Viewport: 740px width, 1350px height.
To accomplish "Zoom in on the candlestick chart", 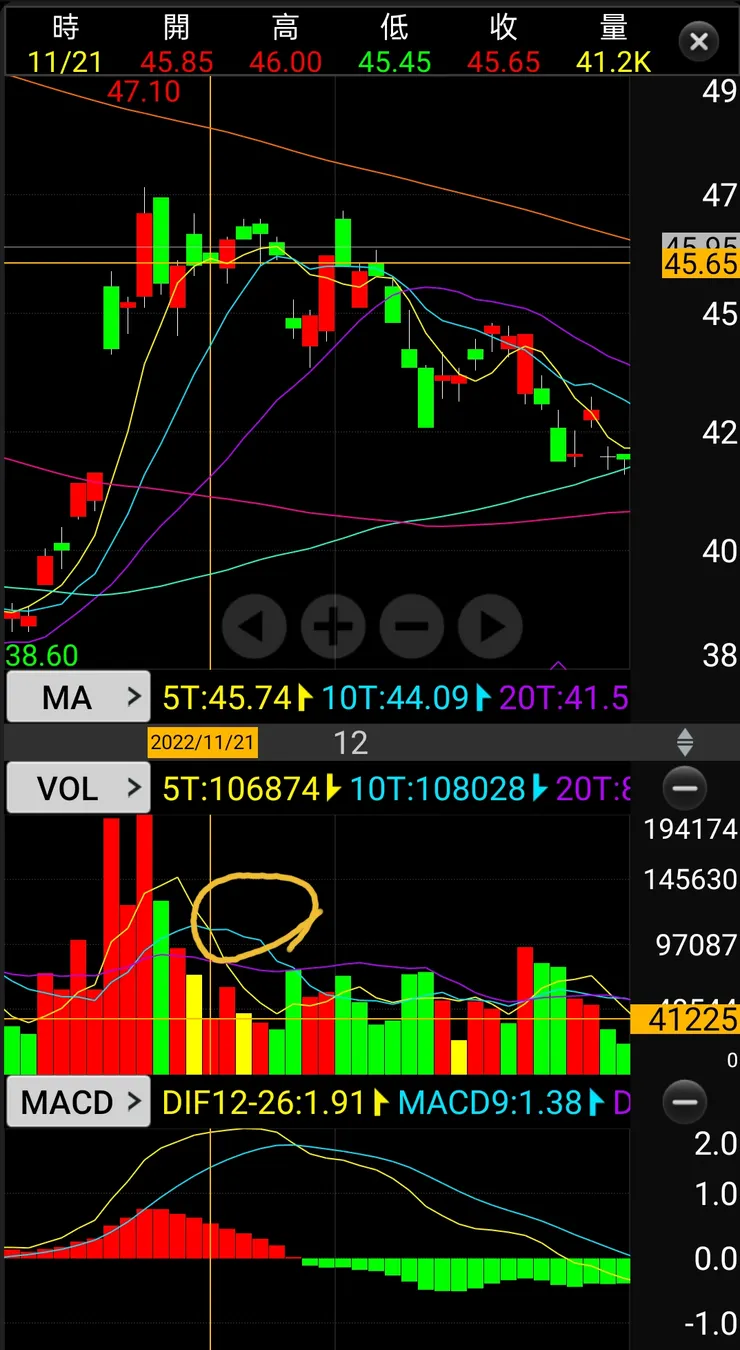I will (333, 627).
